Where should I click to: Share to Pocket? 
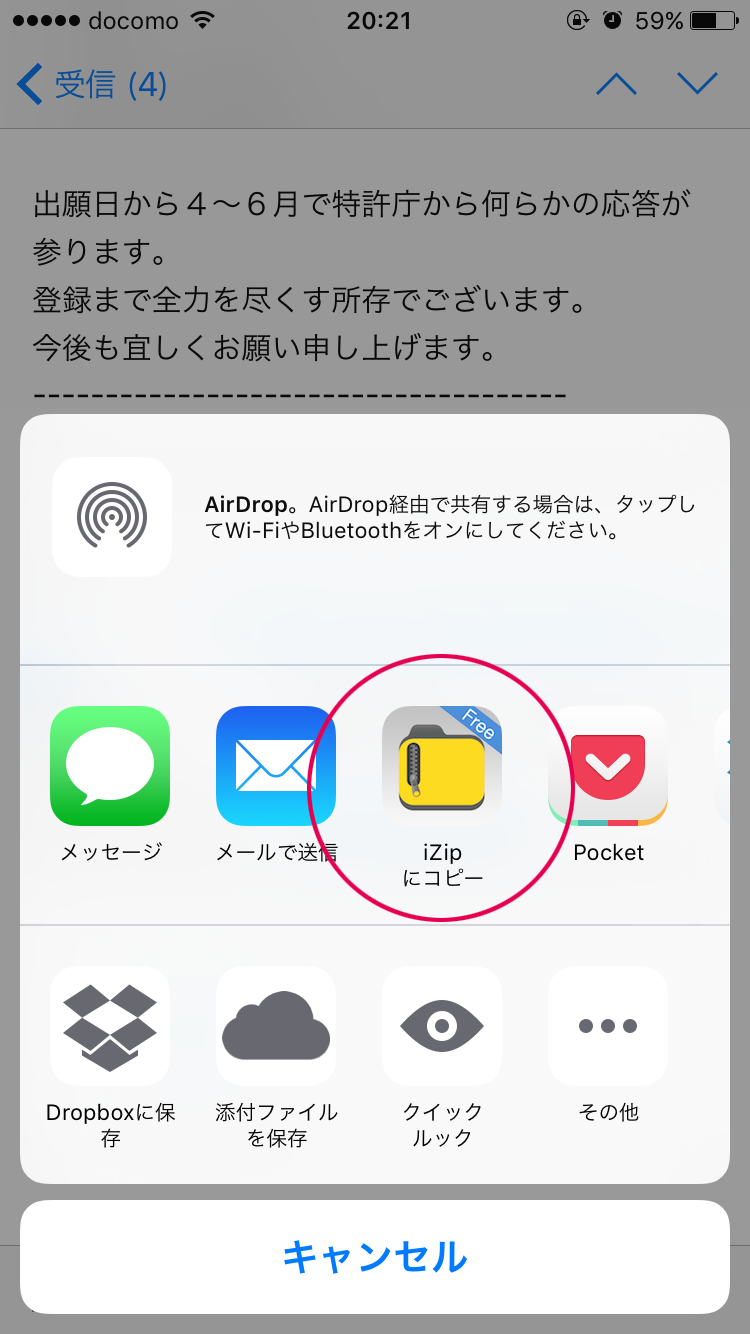608,766
